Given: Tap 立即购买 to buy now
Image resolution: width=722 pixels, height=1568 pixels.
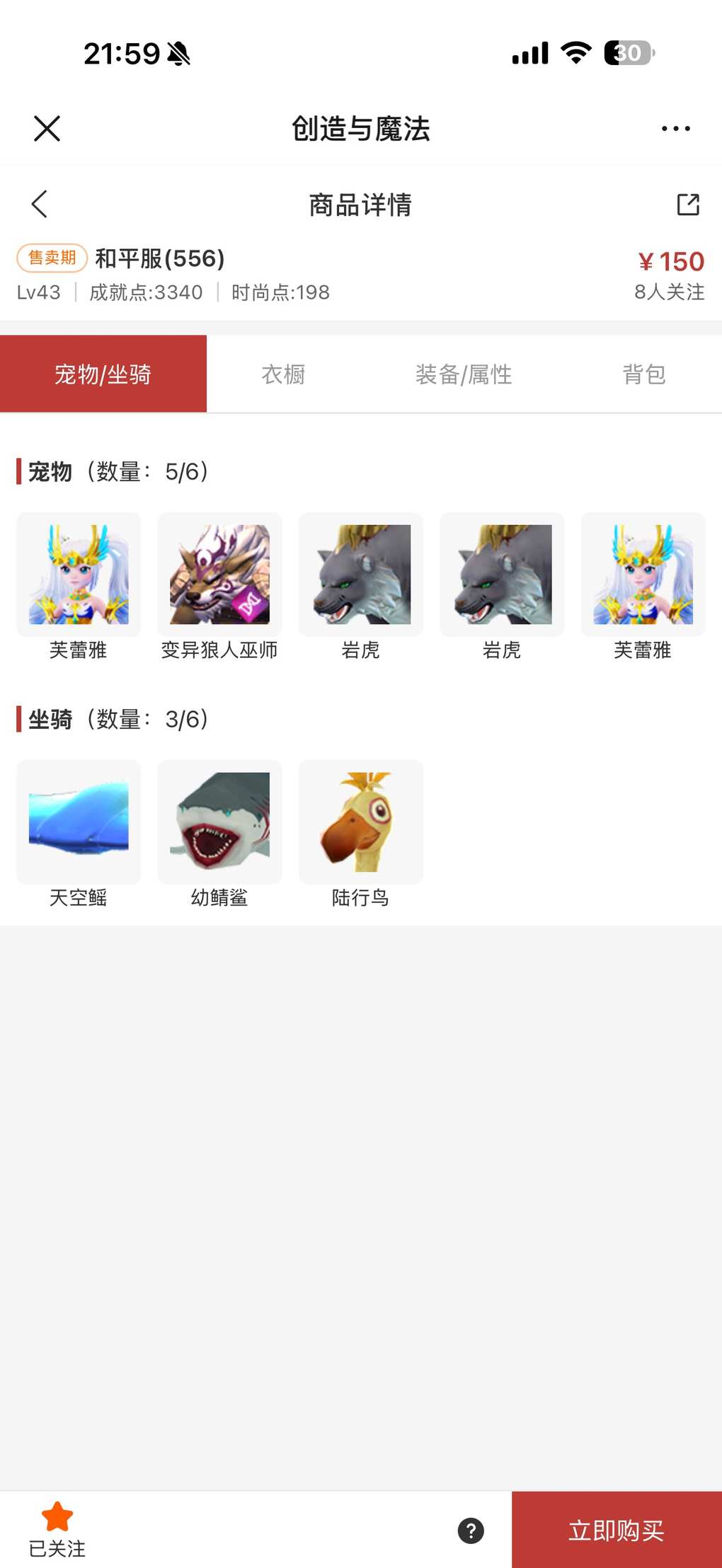Looking at the screenshot, I should [617, 1530].
